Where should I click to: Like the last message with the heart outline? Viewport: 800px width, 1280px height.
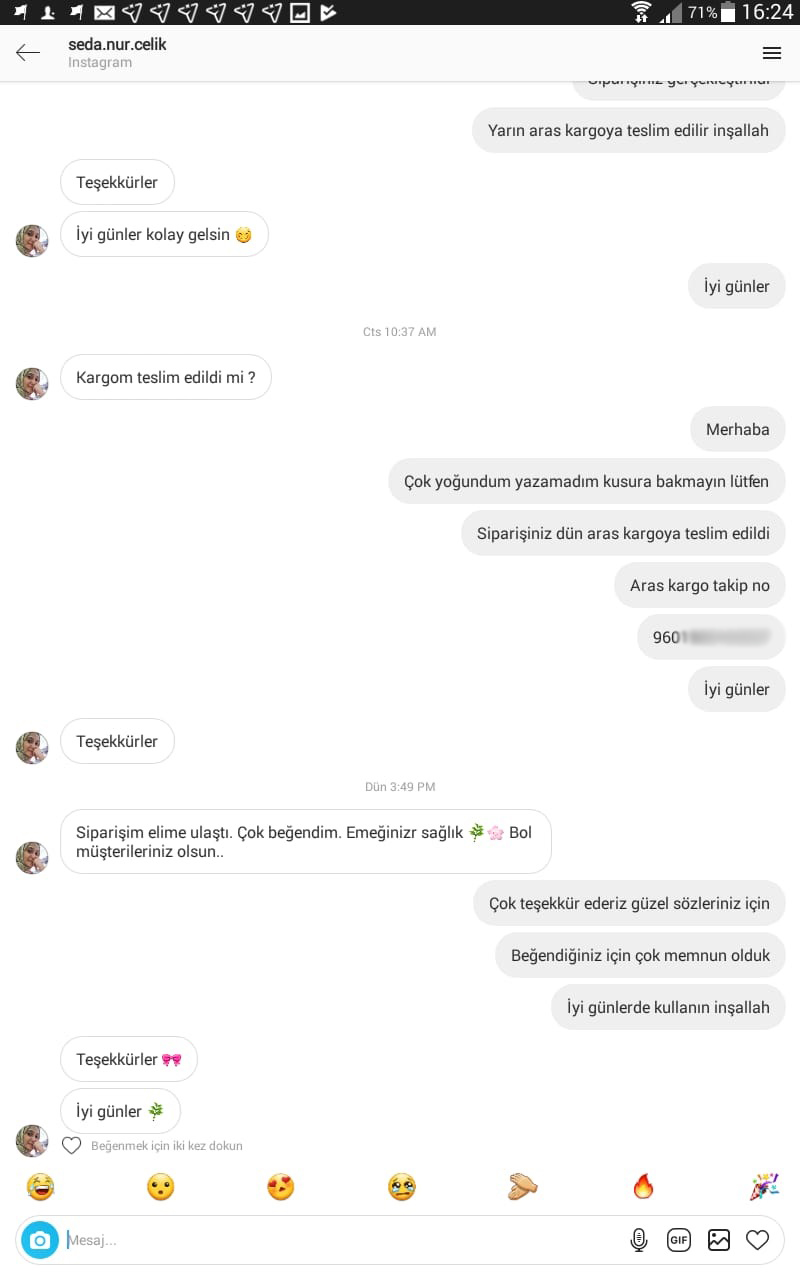72,1146
